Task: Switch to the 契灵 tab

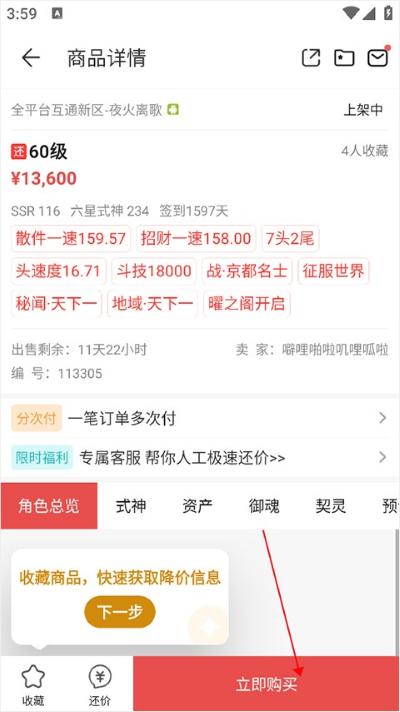Action: click(331, 506)
